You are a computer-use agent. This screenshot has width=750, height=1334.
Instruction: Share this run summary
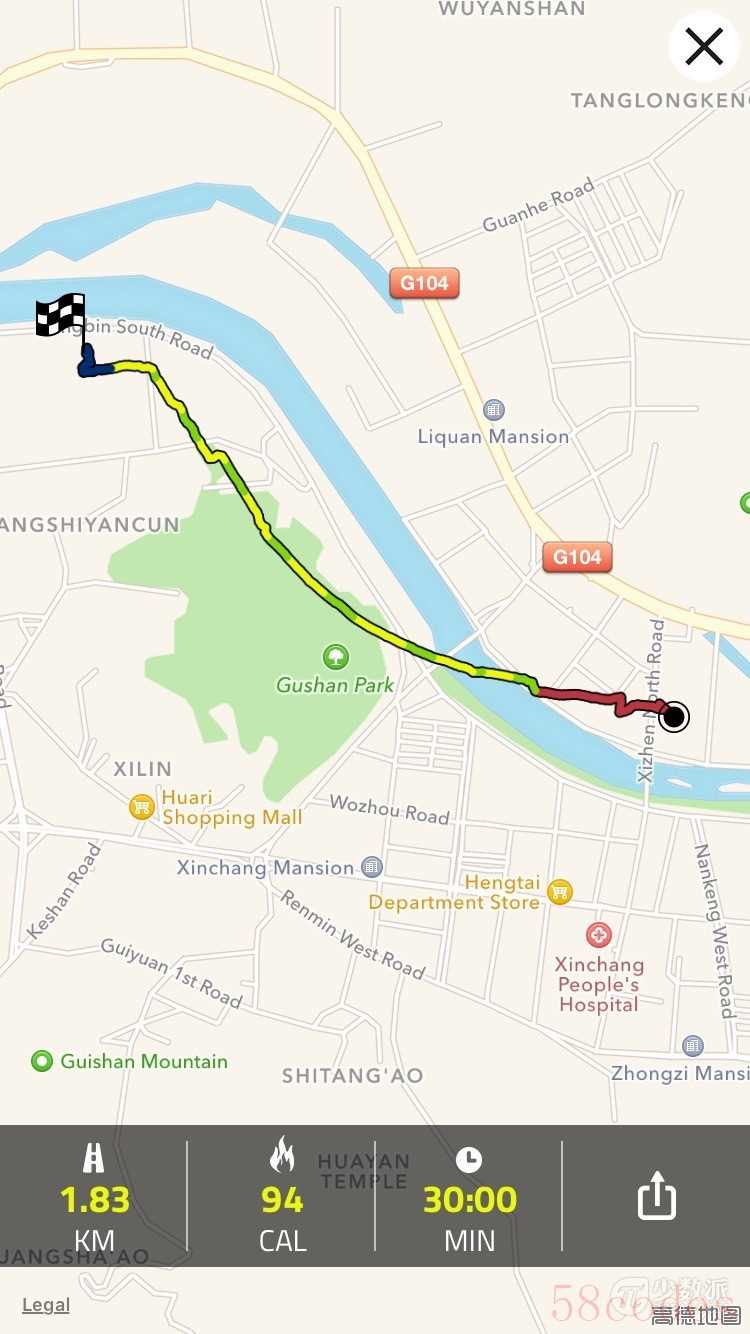click(x=657, y=1194)
